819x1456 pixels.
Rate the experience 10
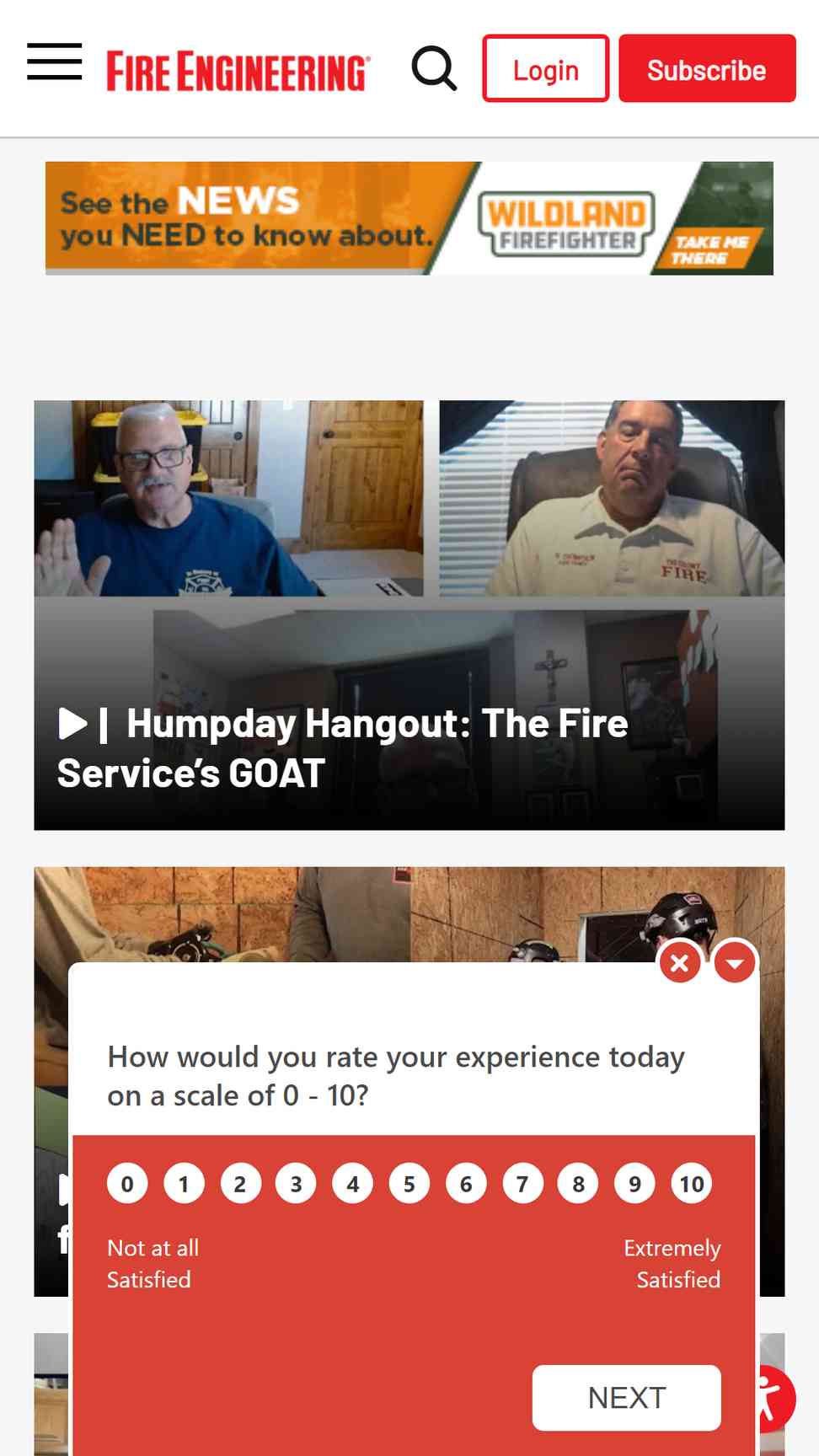coord(692,1184)
